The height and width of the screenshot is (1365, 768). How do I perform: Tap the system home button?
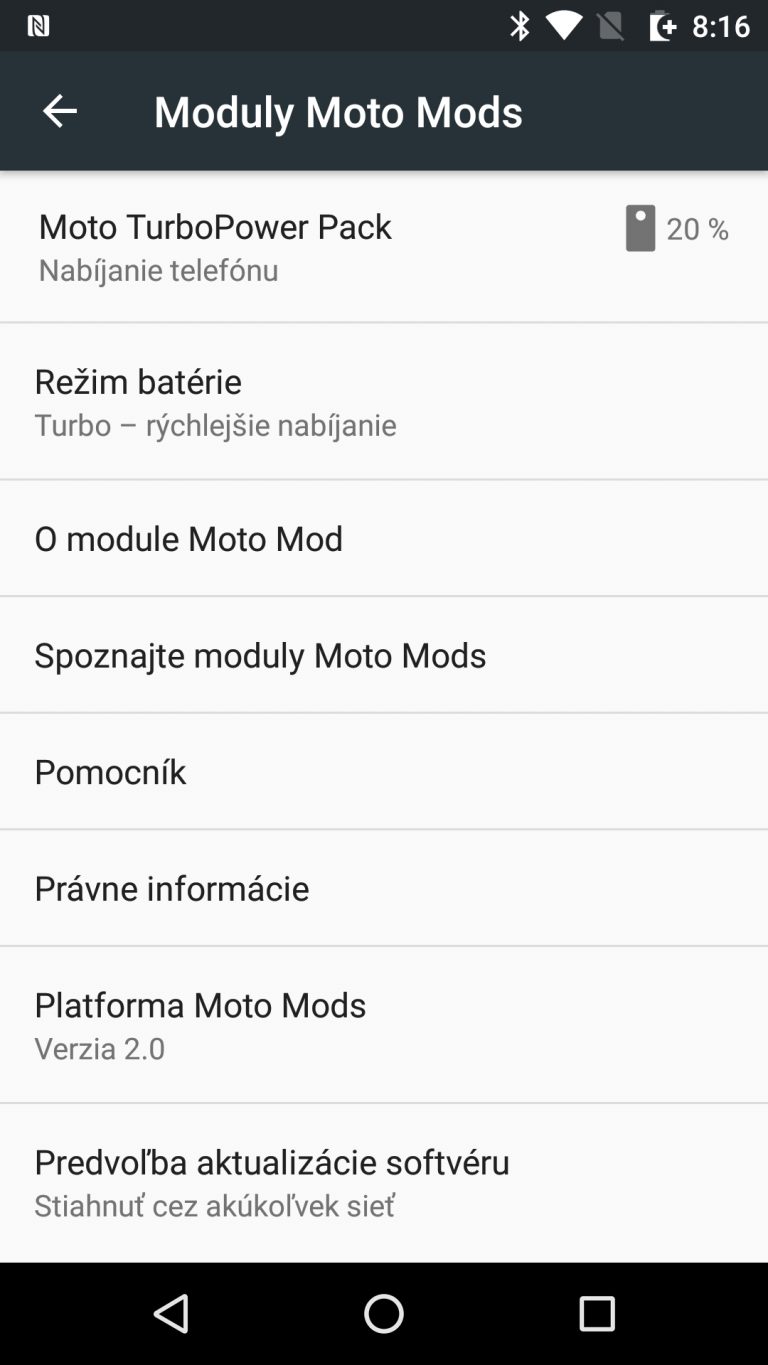384,1313
